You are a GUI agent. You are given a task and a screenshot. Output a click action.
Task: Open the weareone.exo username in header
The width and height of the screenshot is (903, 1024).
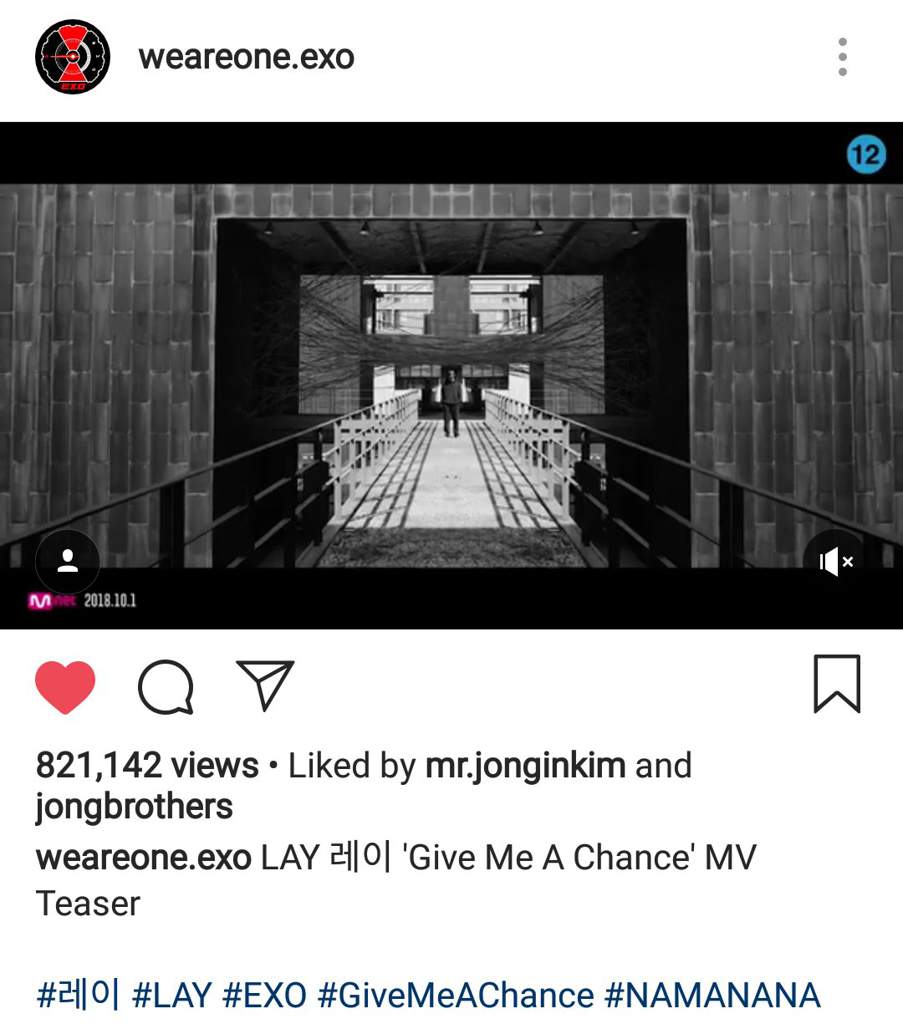[x=246, y=57]
